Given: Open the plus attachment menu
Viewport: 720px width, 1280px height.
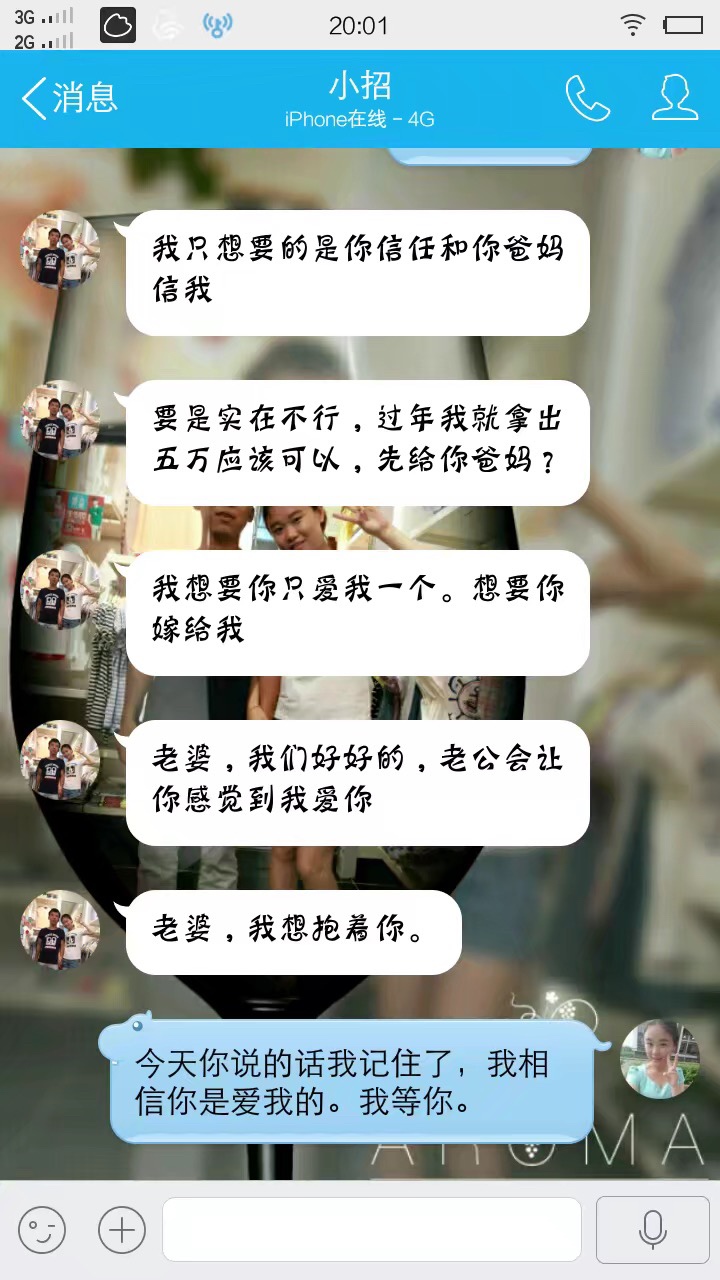Looking at the screenshot, I should (x=122, y=1229).
